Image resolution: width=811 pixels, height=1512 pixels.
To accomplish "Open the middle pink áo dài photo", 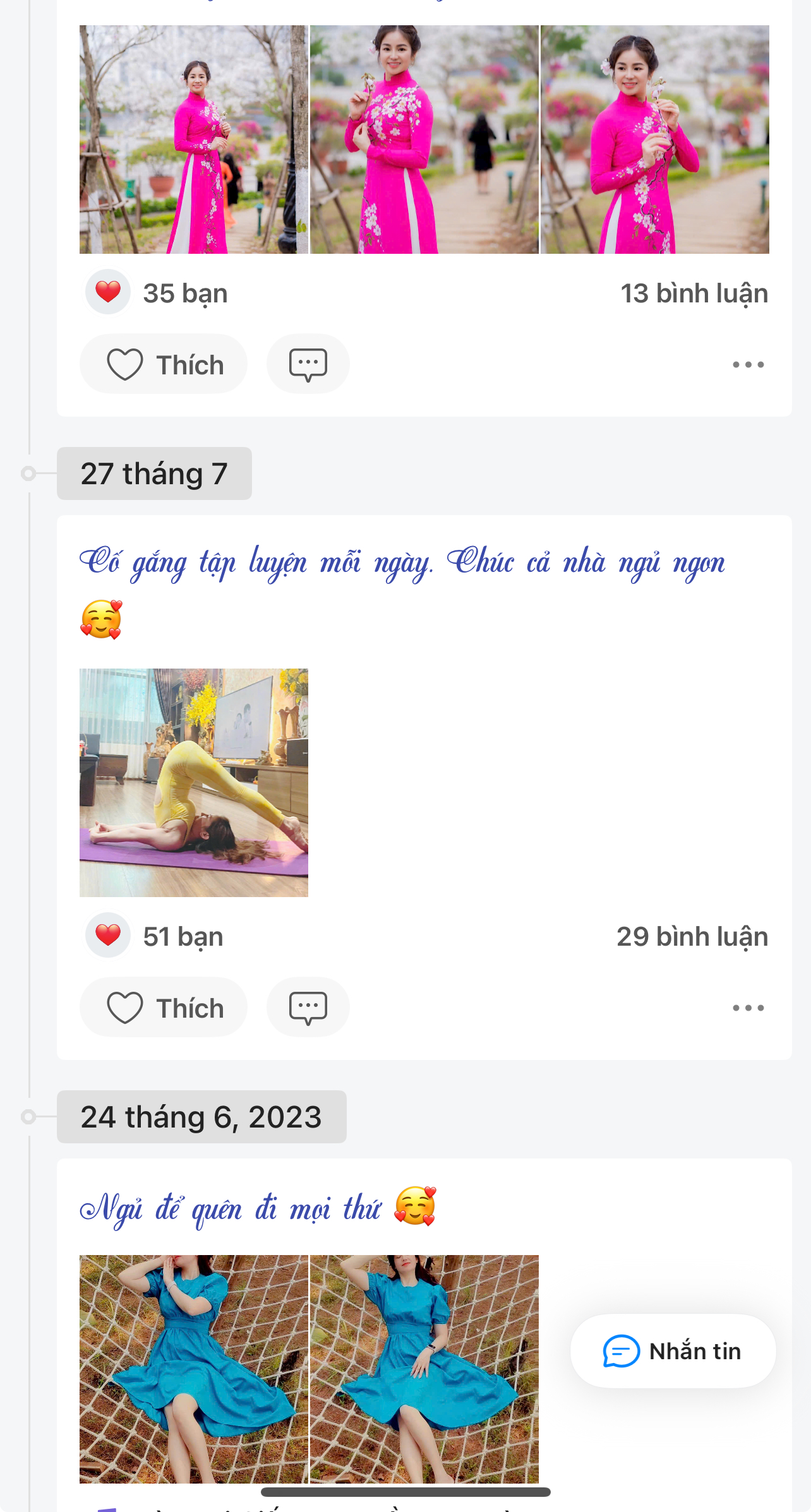I will tap(424, 140).
